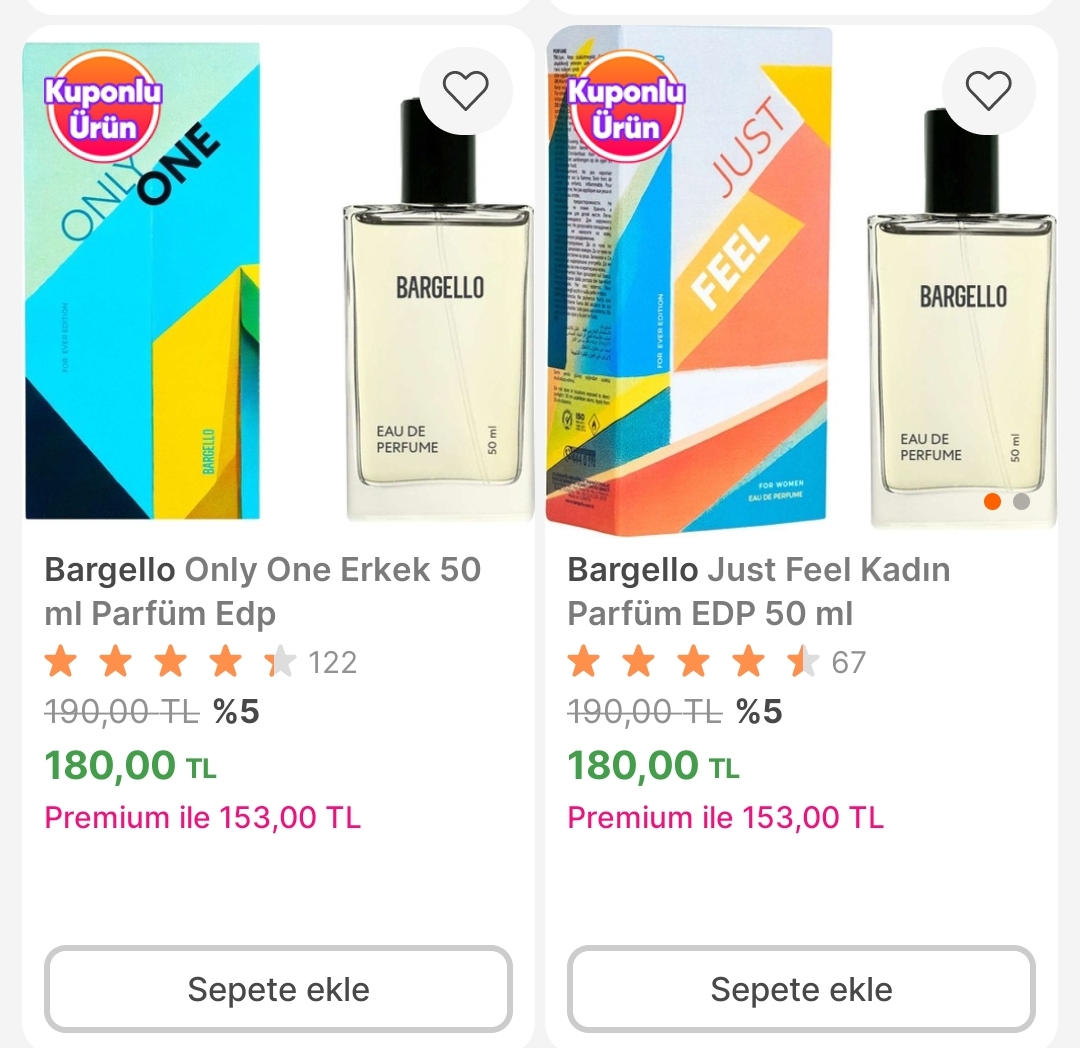
Task: Open the Bargello Just Feel Kadın product
Action: click(758, 591)
